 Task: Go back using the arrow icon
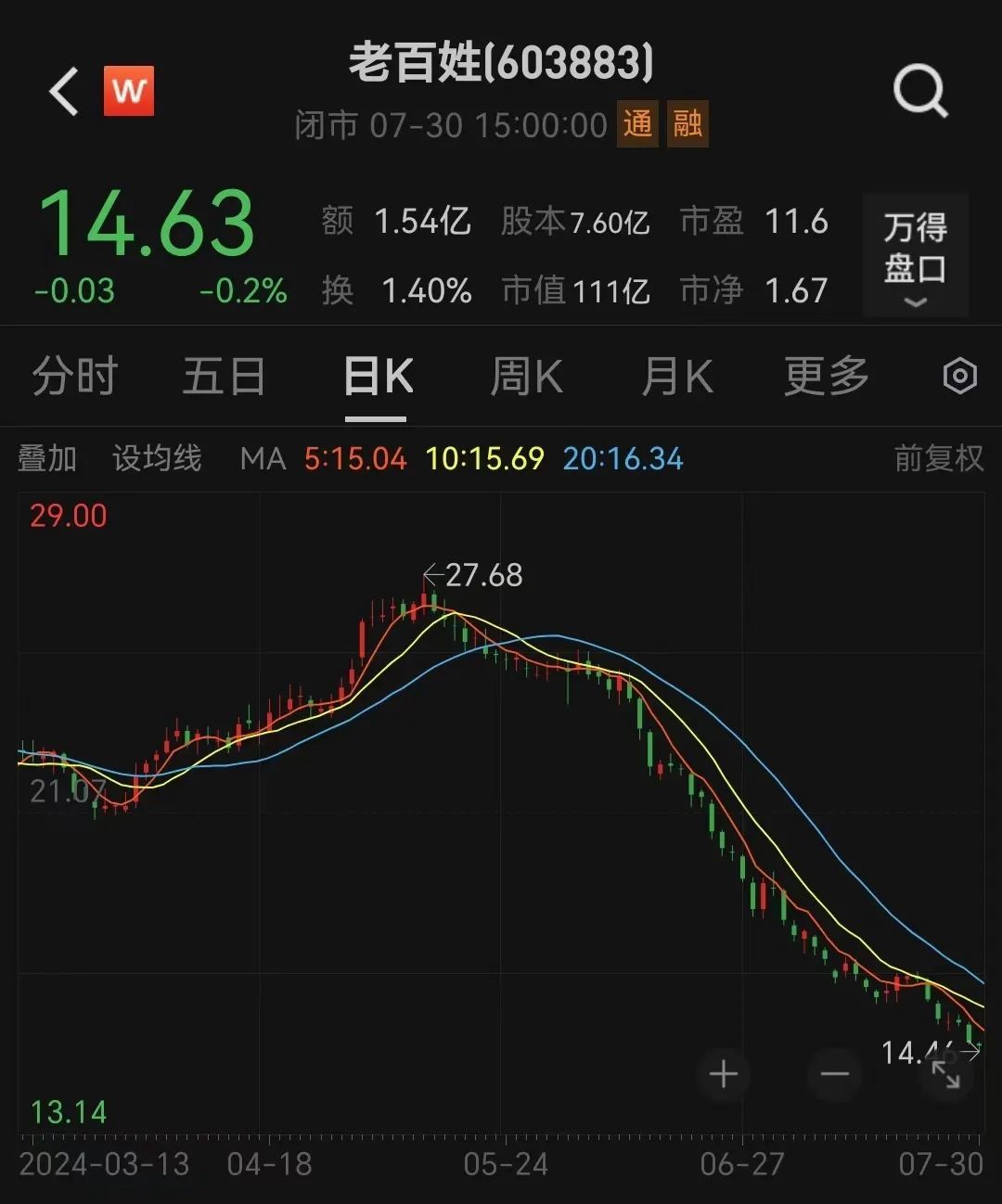[x=65, y=92]
